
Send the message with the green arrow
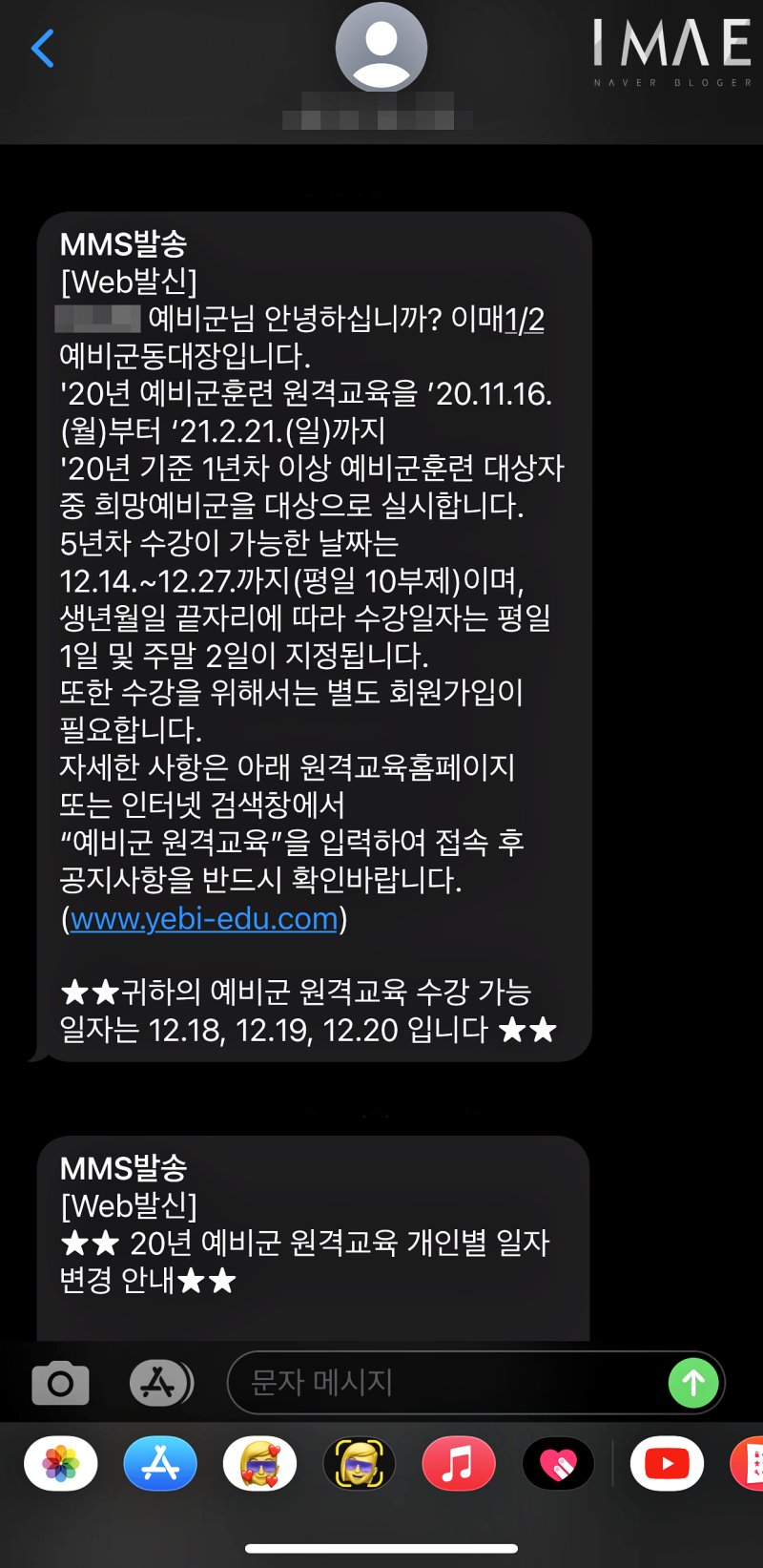693,1382
